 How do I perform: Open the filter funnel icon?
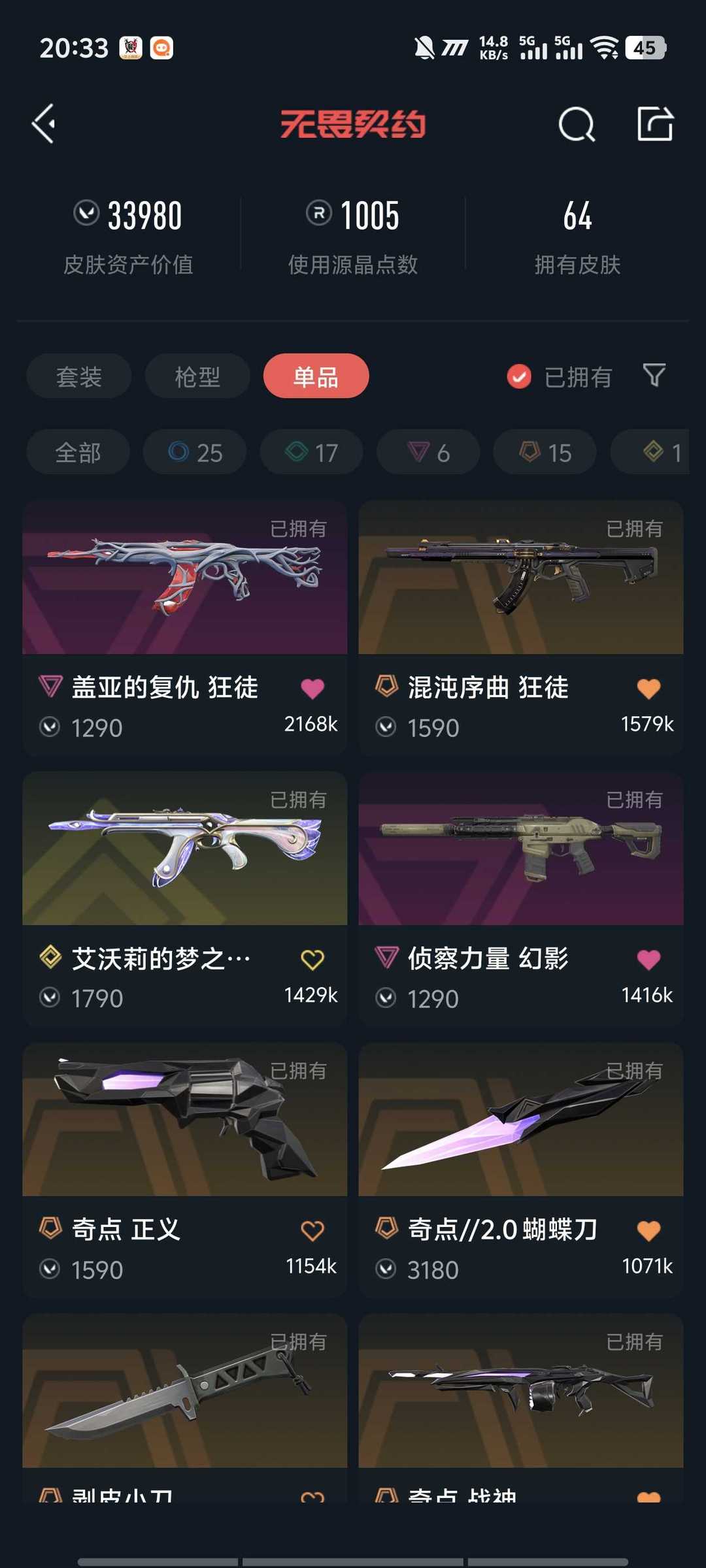click(x=654, y=376)
